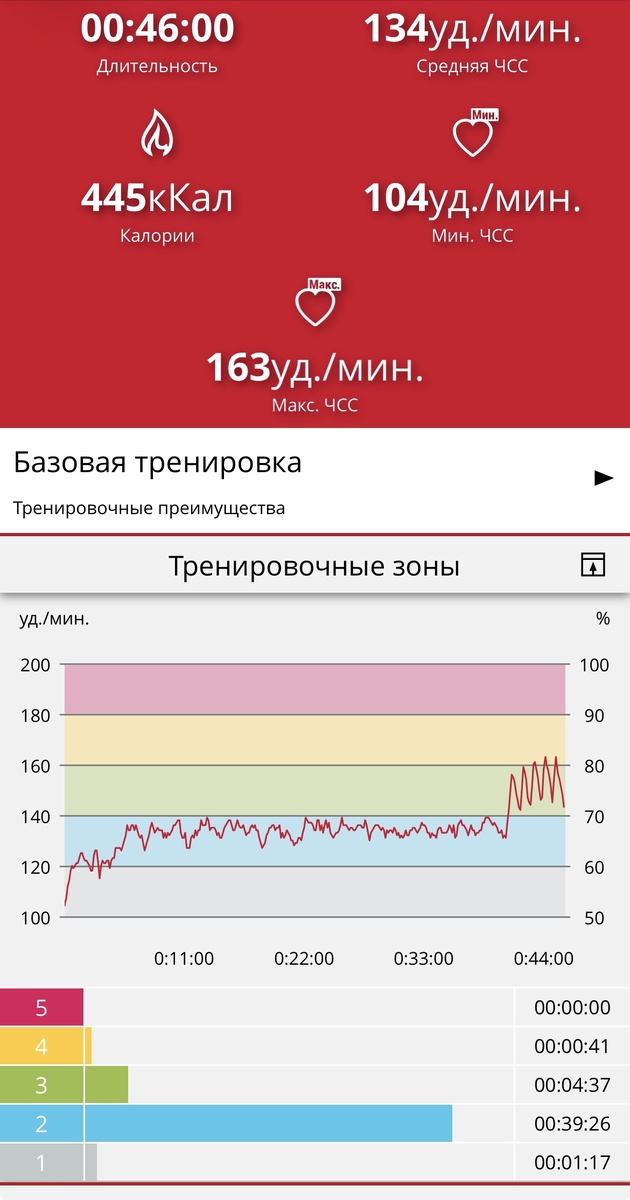Expand the Тренировочные зоны chart to fullscreen
The width and height of the screenshot is (630, 1200).
(593, 565)
